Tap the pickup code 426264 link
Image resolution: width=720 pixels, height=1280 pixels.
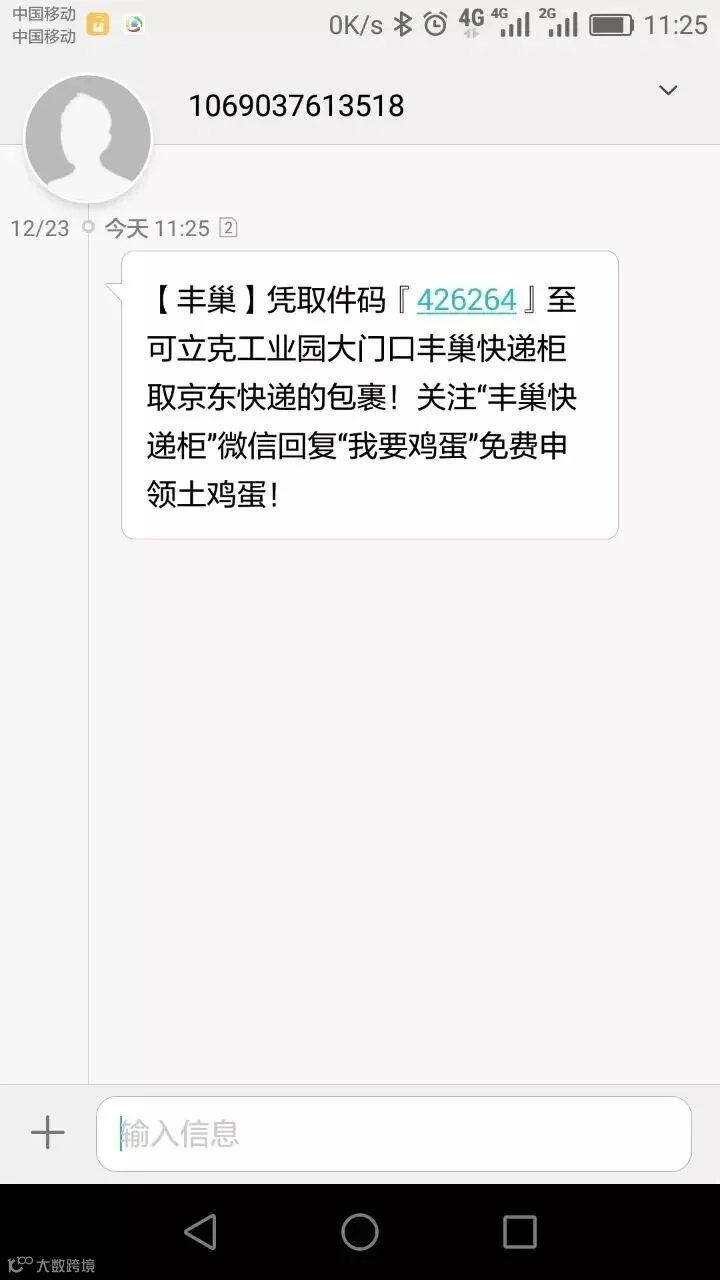[x=466, y=299]
